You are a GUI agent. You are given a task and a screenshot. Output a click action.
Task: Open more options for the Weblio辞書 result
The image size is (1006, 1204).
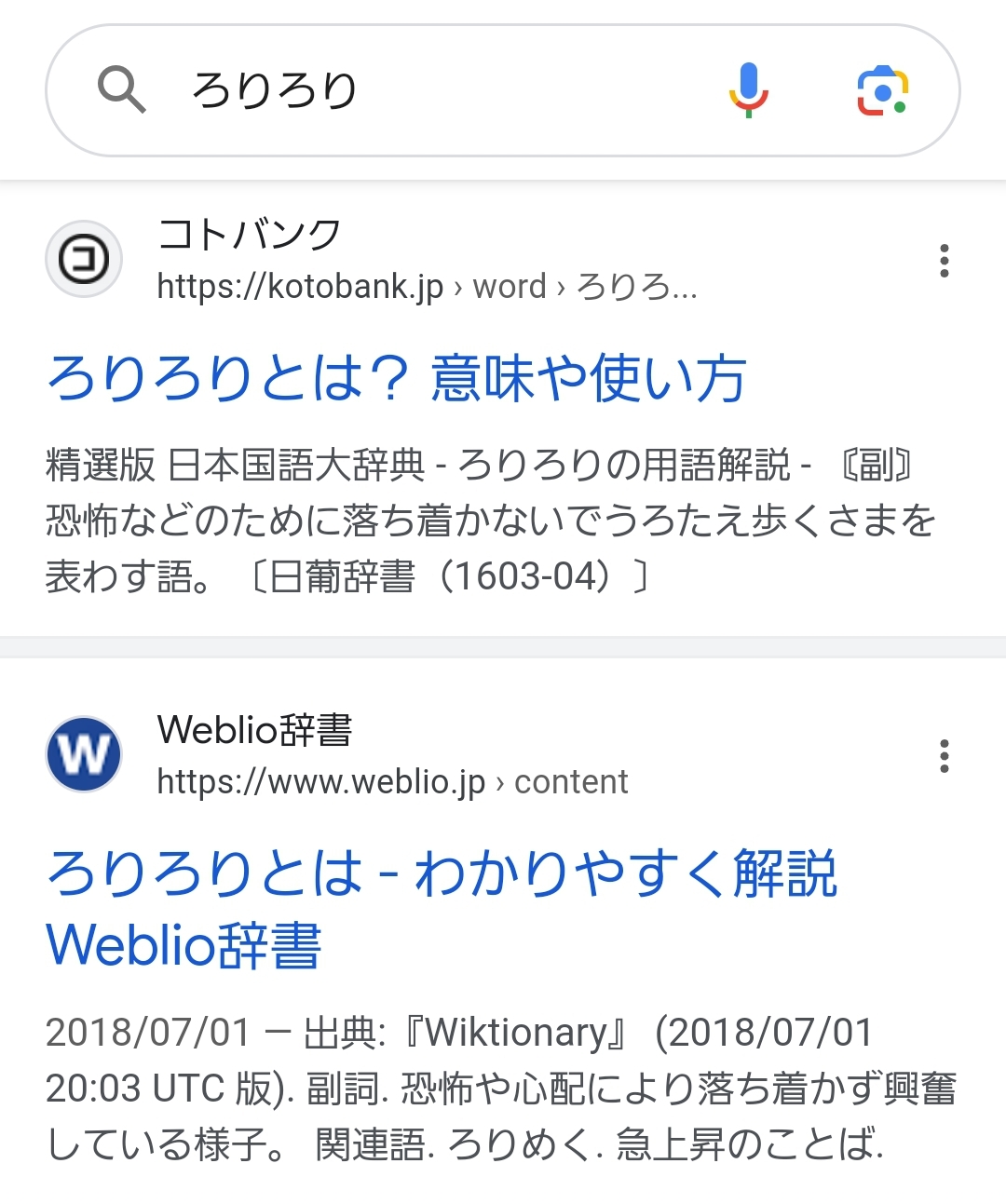[944, 756]
